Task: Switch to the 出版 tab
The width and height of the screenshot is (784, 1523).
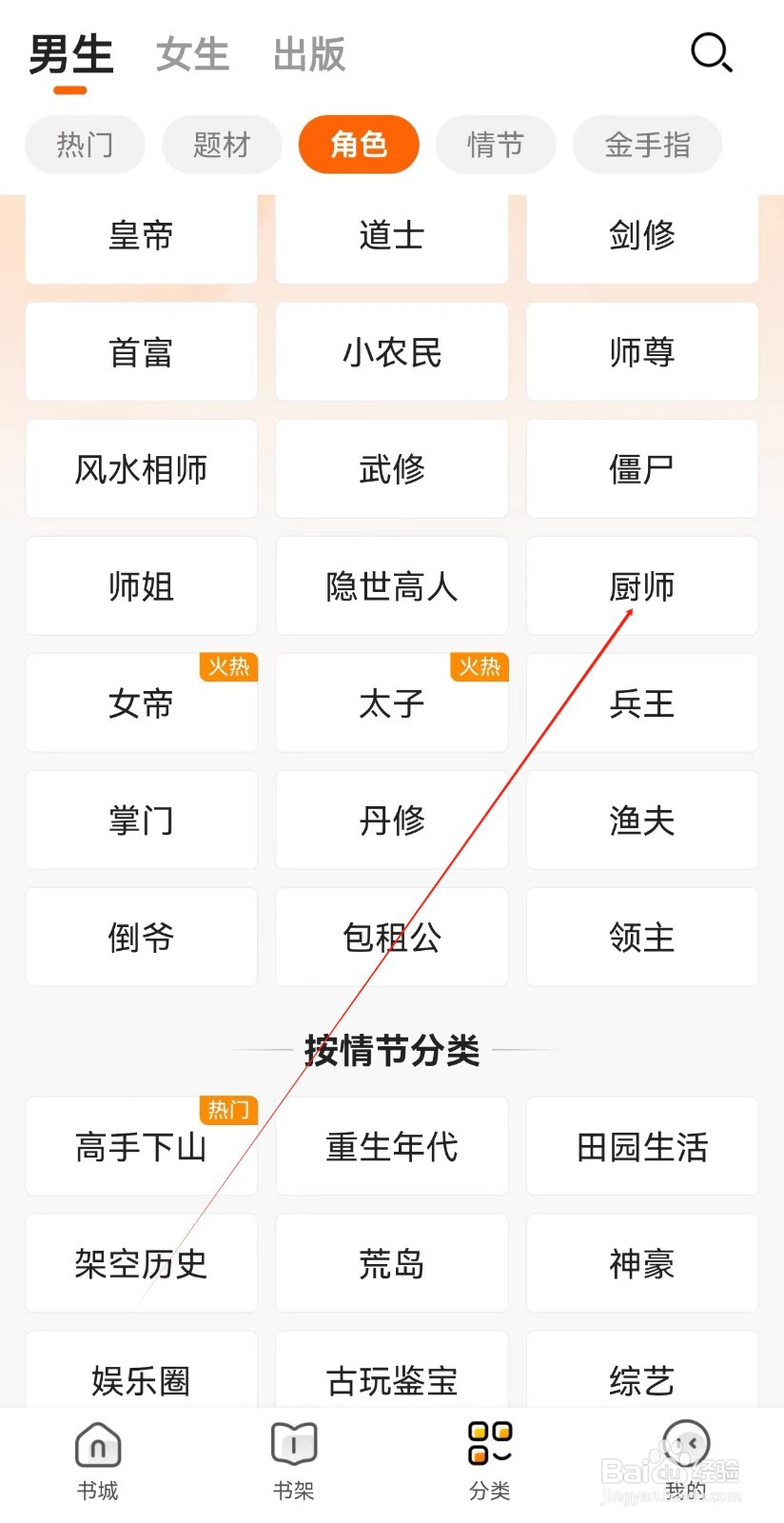Action: 308,55
